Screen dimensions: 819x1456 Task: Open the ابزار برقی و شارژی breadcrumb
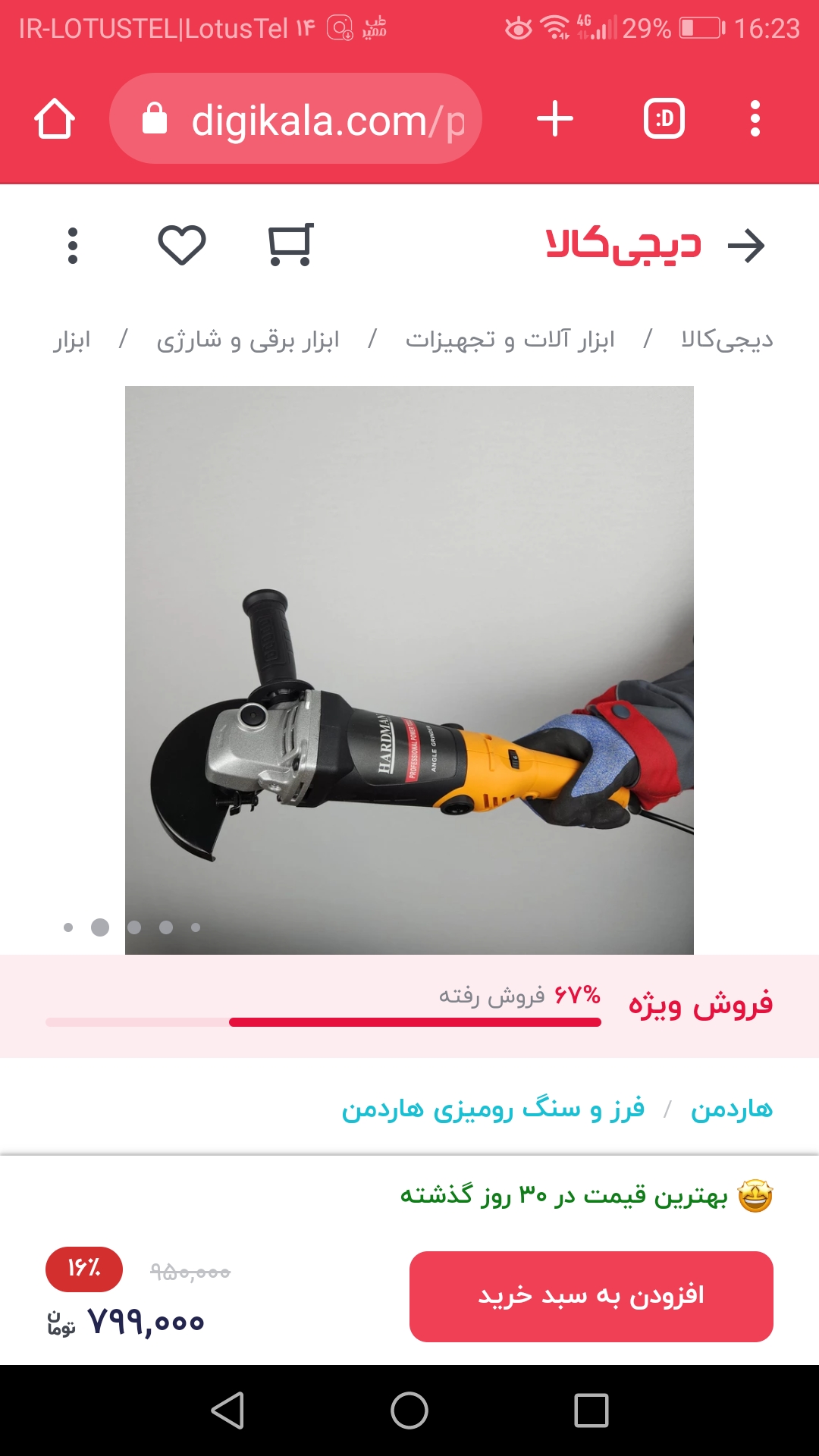(247, 340)
